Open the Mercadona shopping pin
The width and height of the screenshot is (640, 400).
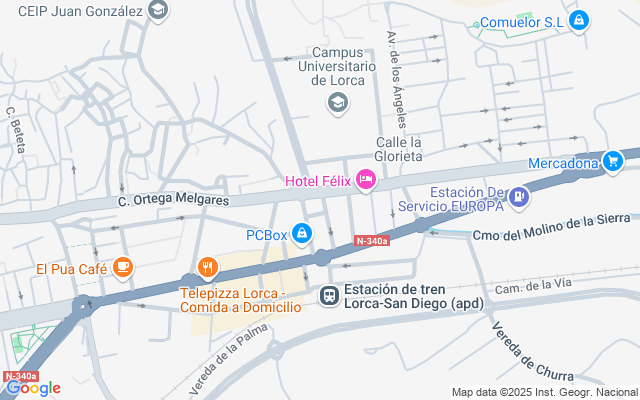[613, 160]
